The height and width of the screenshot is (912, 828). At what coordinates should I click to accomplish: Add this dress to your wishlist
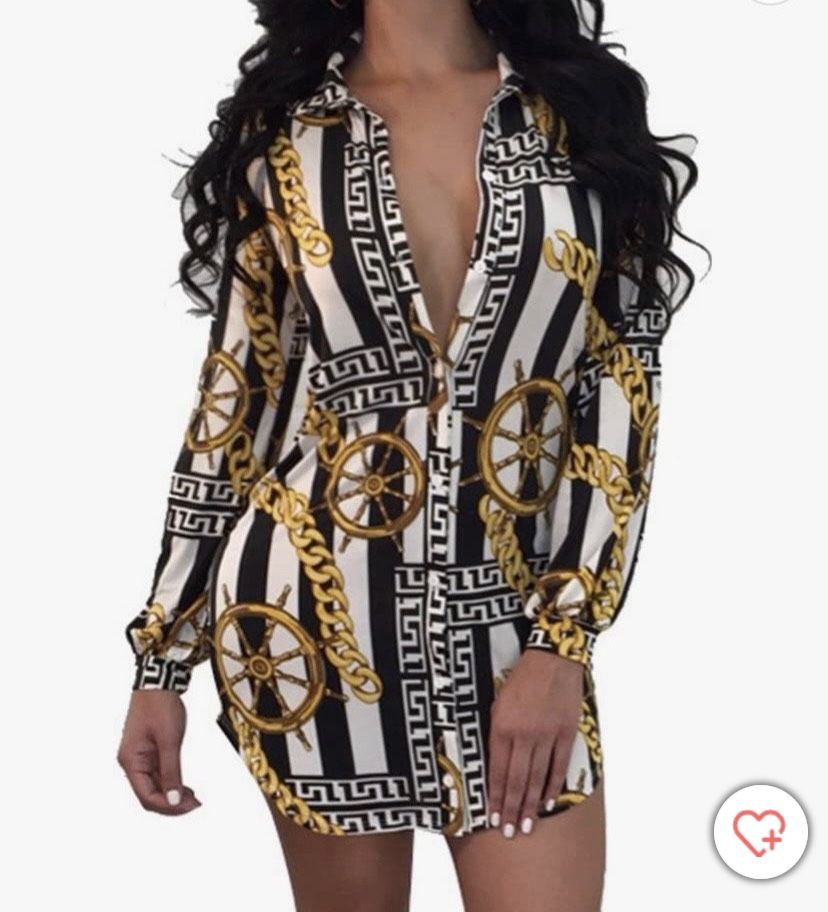760,831
